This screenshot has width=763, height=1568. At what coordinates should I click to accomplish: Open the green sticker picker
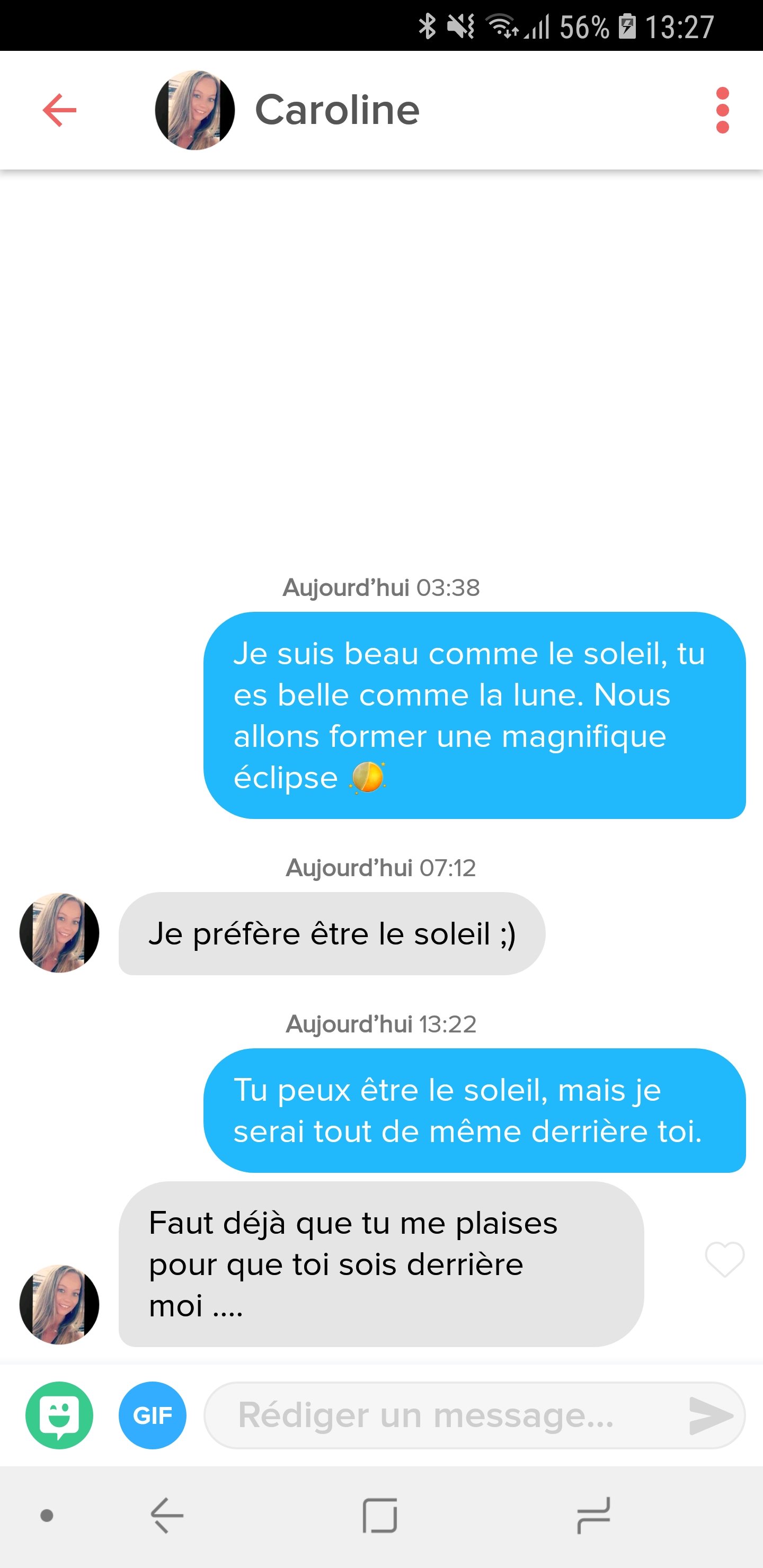coord(60,1415)
